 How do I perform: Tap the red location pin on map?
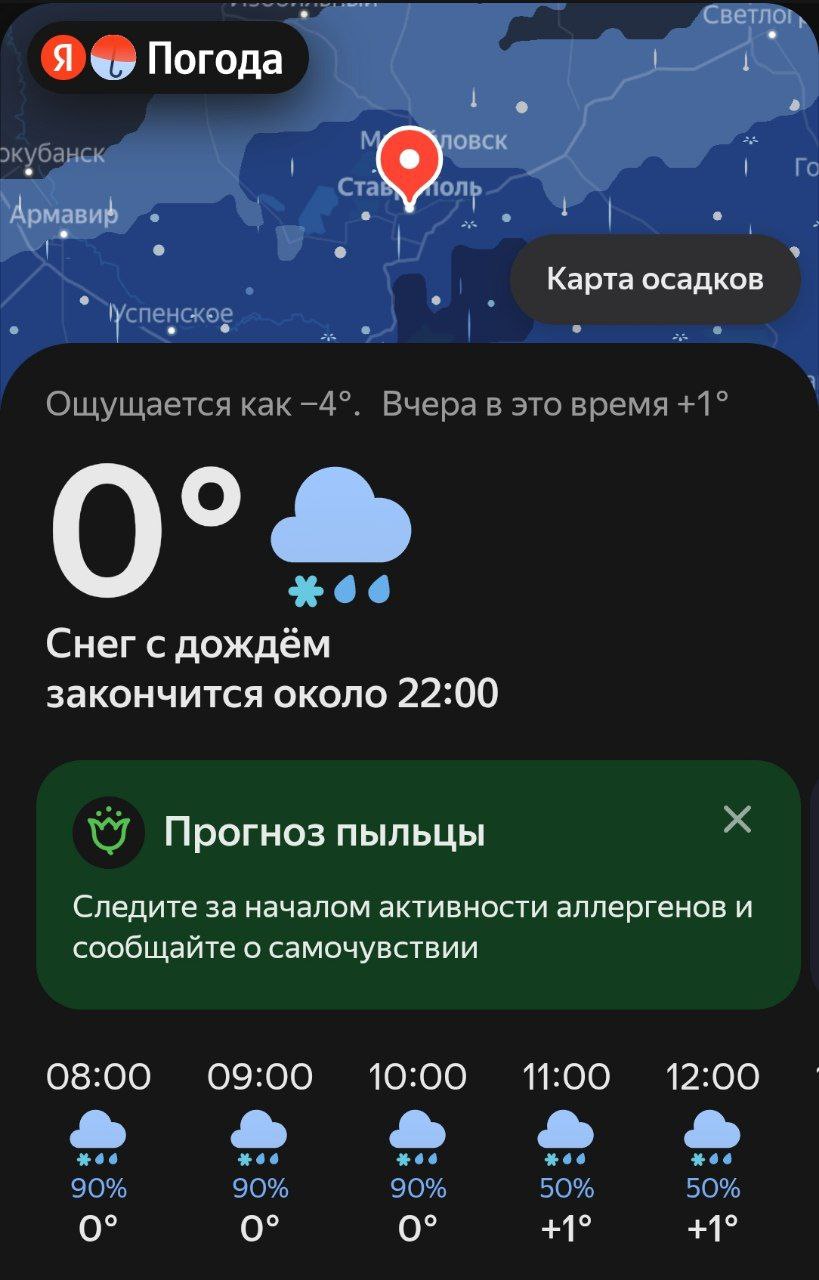click(x=409, y=162)
